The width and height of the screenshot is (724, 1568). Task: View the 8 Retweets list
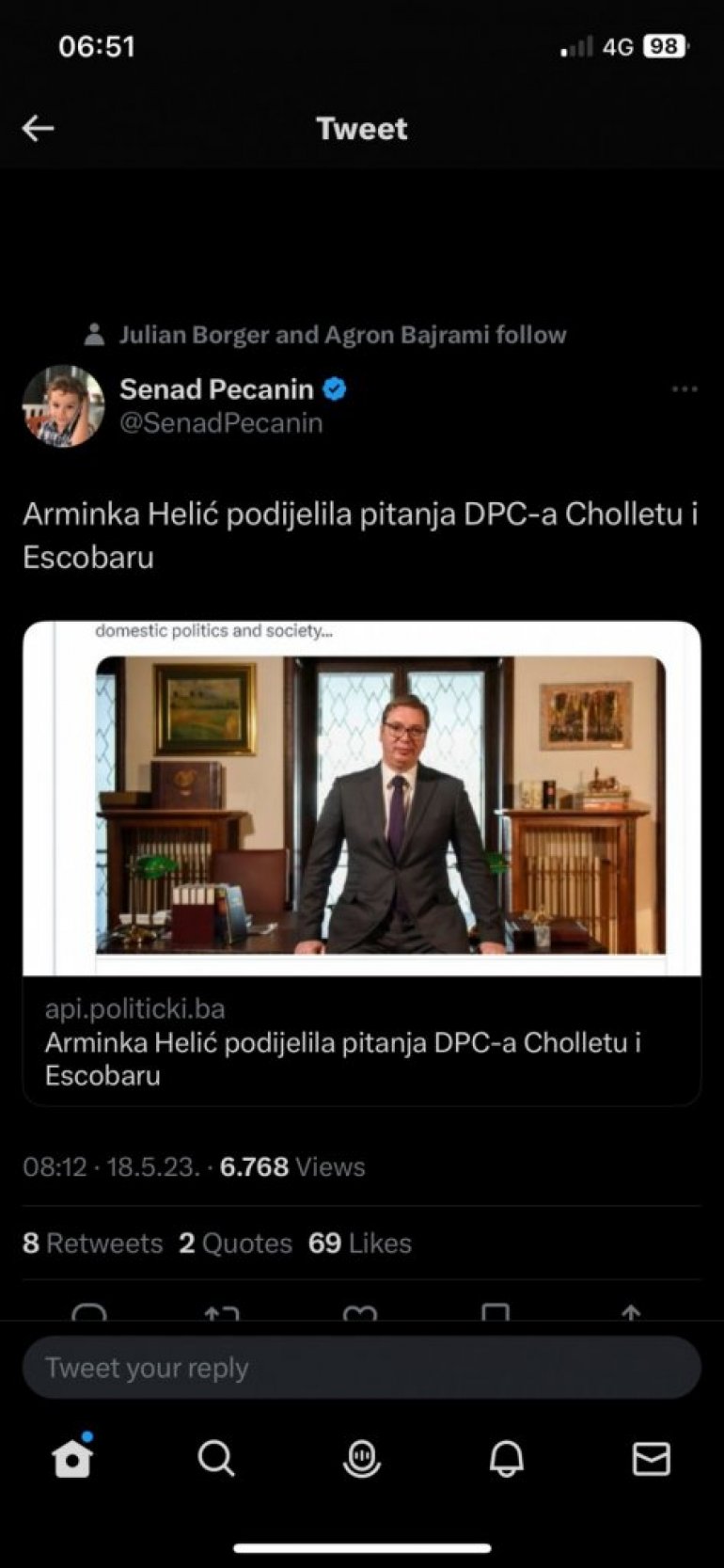pyautogui.click(x=93, y=1243)
